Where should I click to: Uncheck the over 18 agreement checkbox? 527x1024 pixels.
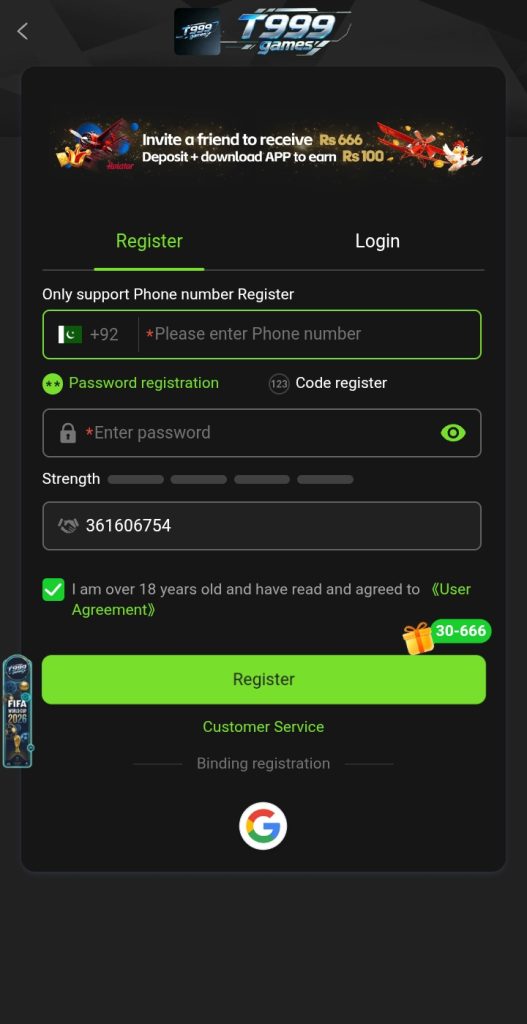[54, 590]
